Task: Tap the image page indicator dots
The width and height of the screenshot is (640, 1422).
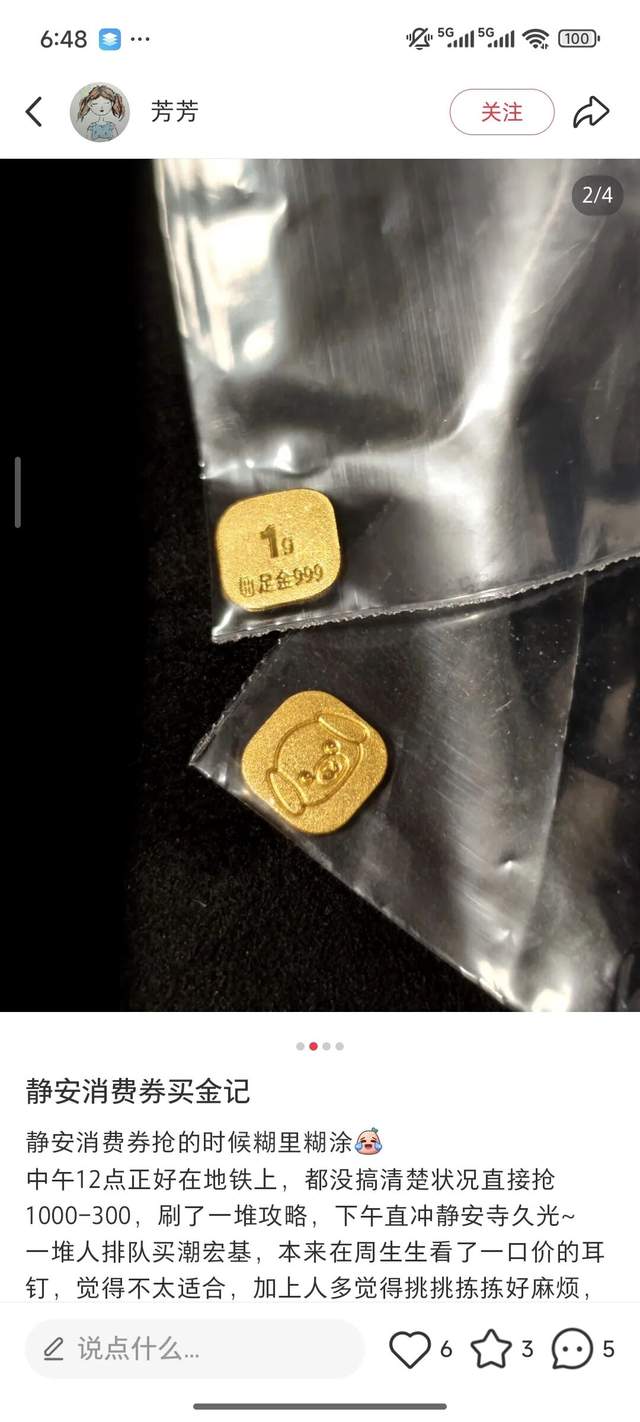Action: click(320, 1046)
